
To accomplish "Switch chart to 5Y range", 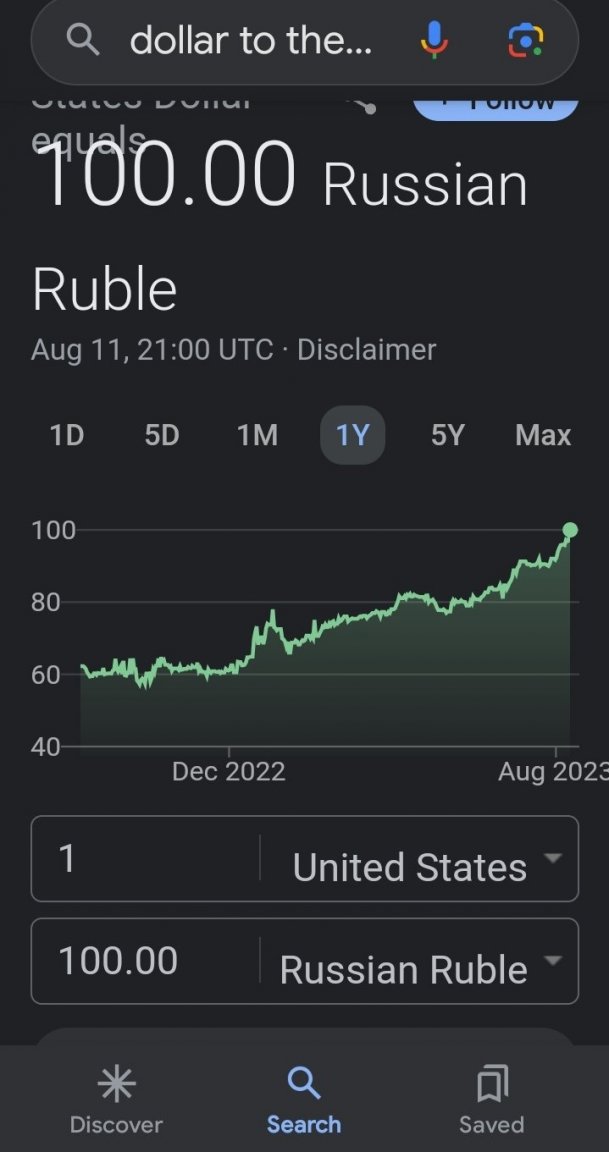I will (x=447, y=436).
